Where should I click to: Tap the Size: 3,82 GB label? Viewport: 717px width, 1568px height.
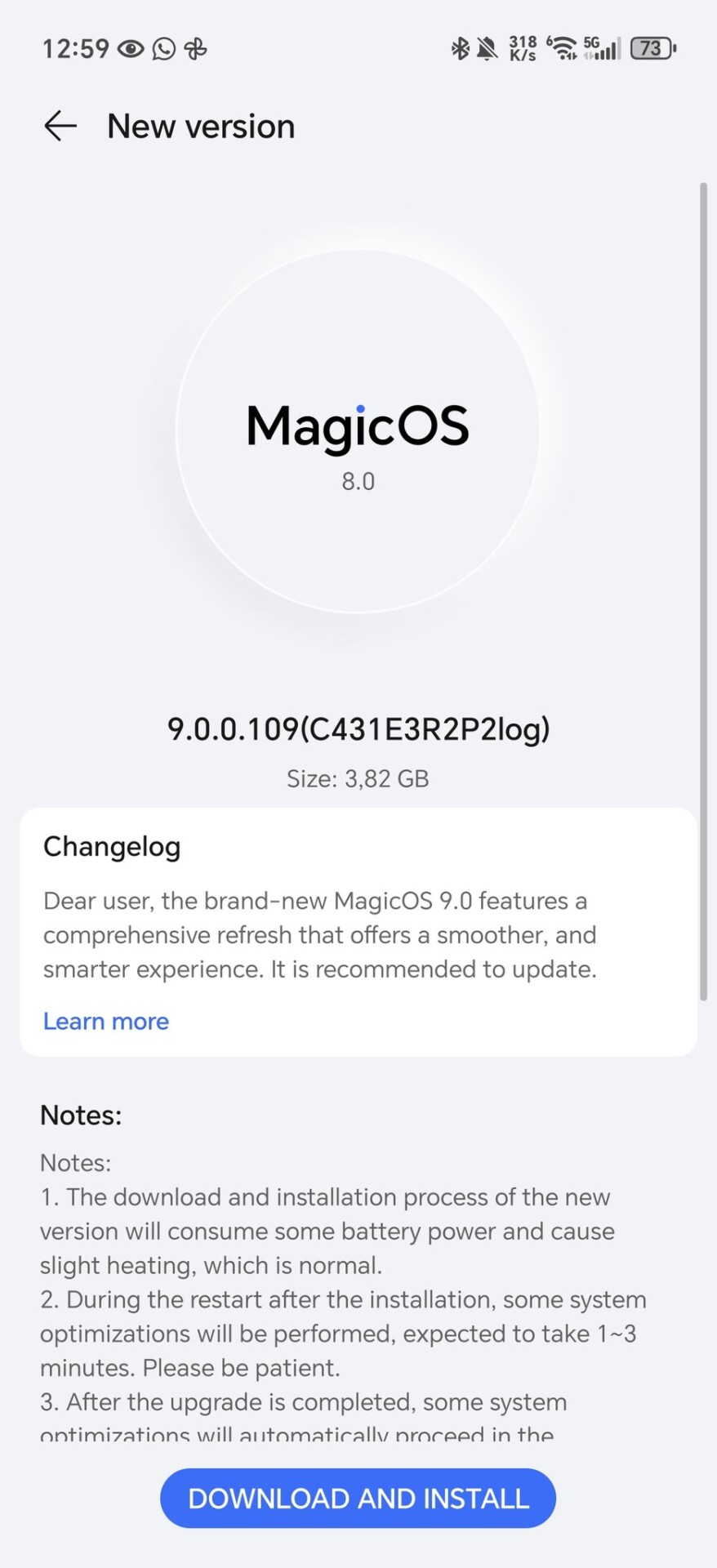(x=358, y=778)
